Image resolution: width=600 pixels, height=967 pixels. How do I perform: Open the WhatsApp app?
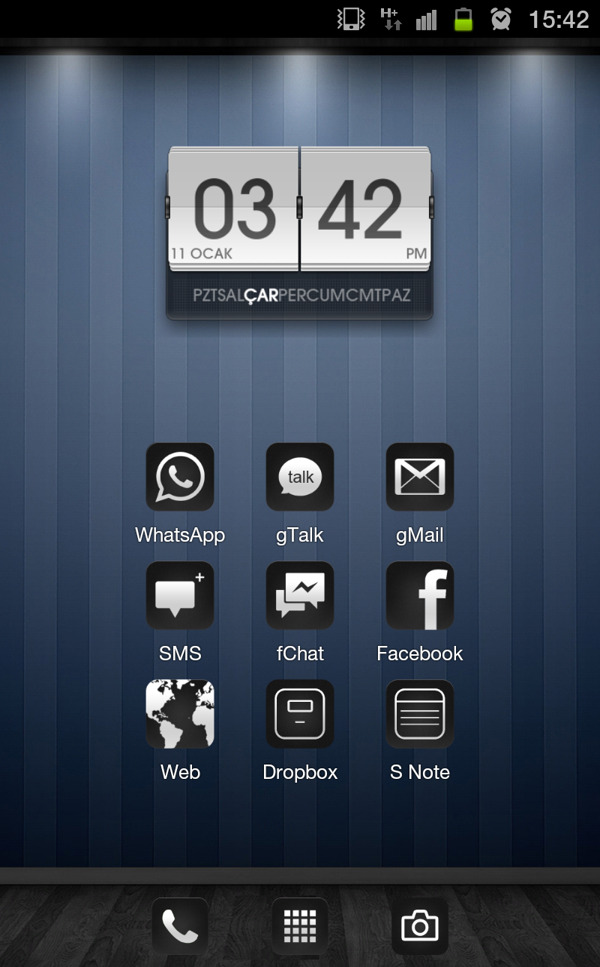(x=180, y=477)
